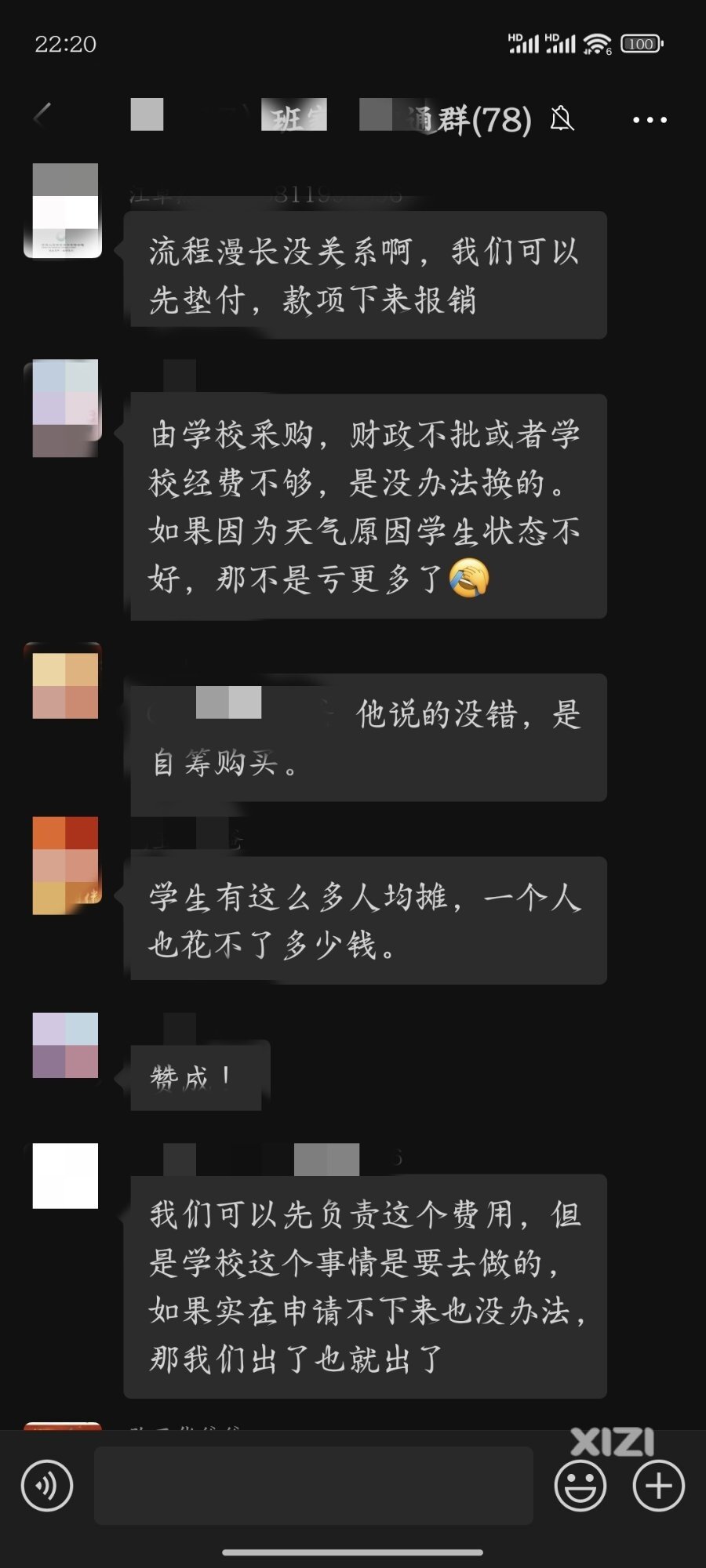The image size is (706, 1568).
Task: Open avatar of sender of 他说的没错 message
Action: [x=65, y=684]
